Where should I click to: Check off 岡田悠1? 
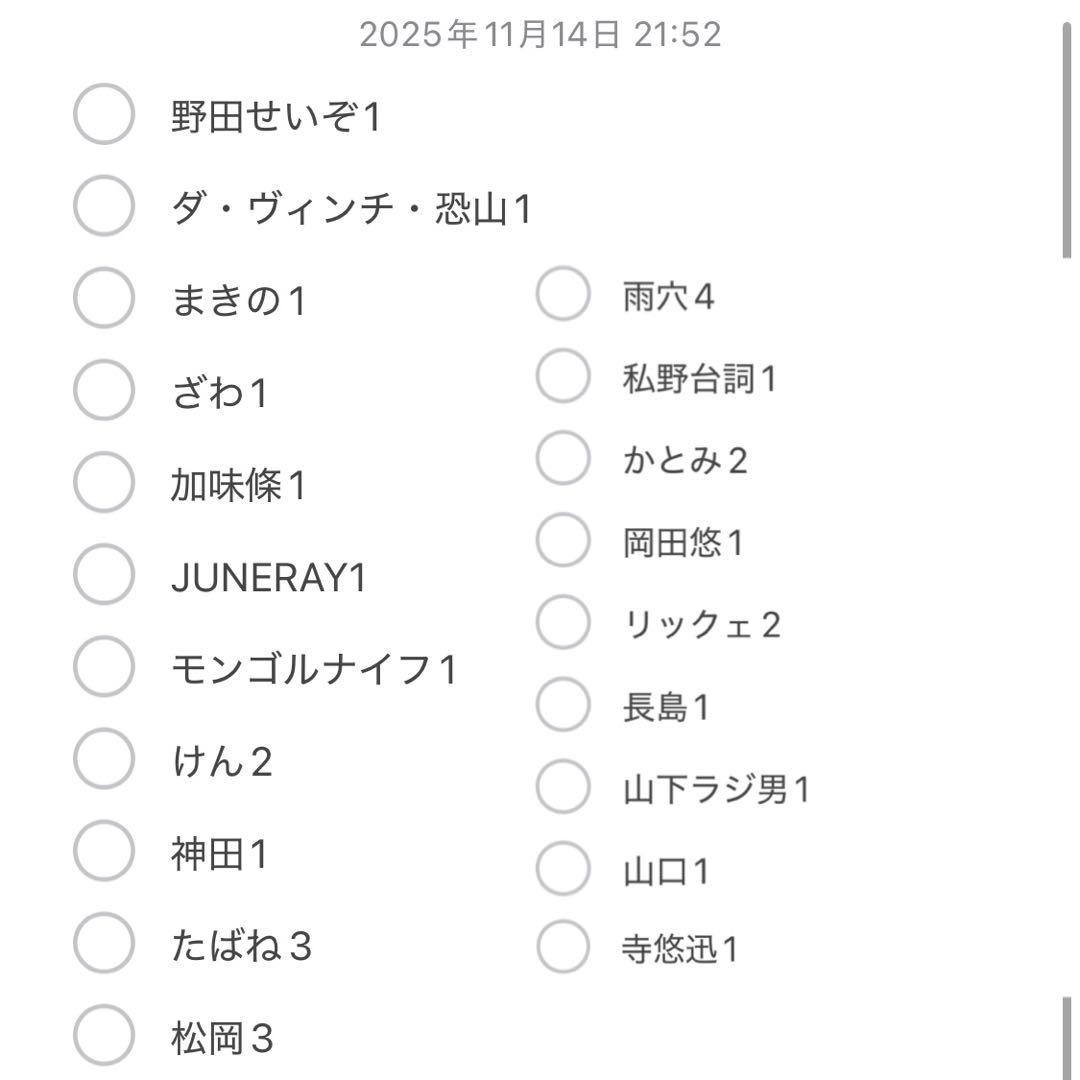(562, 540)
